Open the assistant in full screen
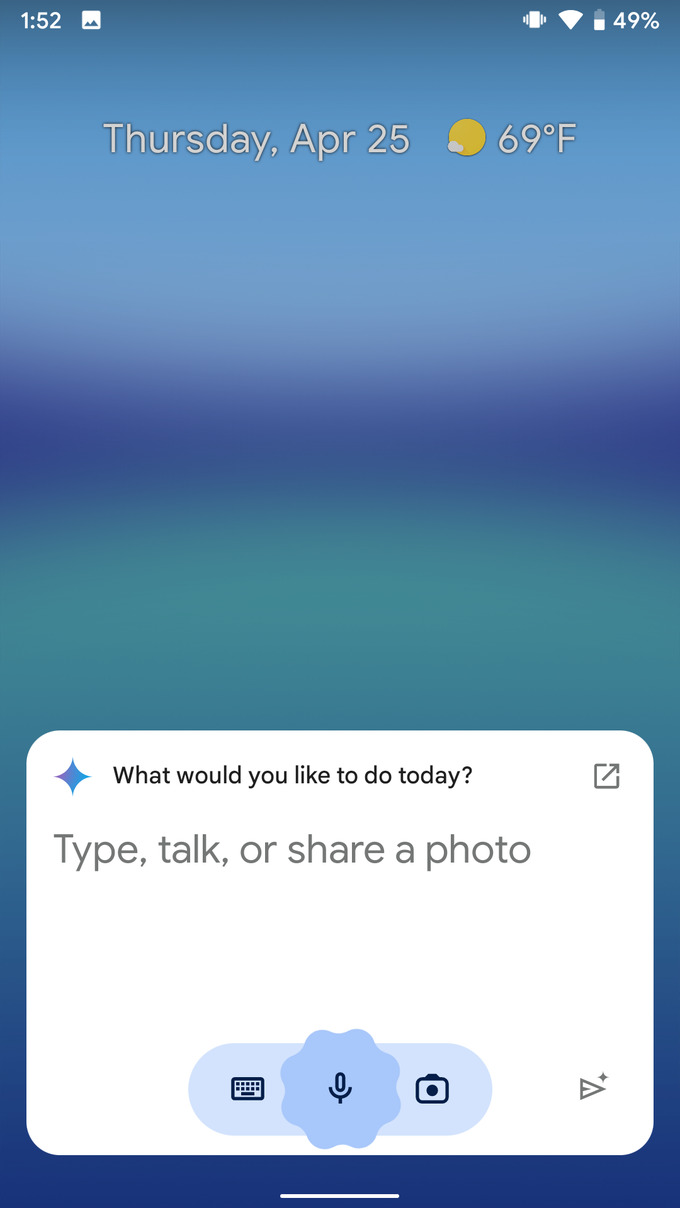The image size is (680, 1208). [606, 776]
